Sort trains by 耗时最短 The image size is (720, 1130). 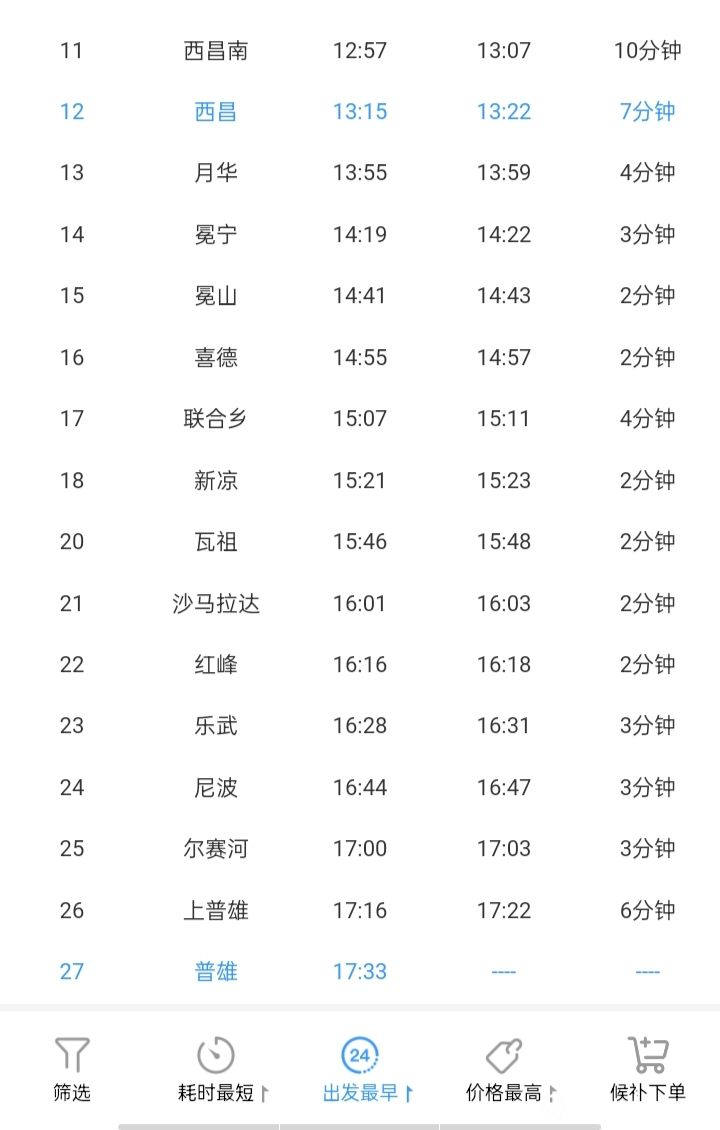tap(216, 1069)
